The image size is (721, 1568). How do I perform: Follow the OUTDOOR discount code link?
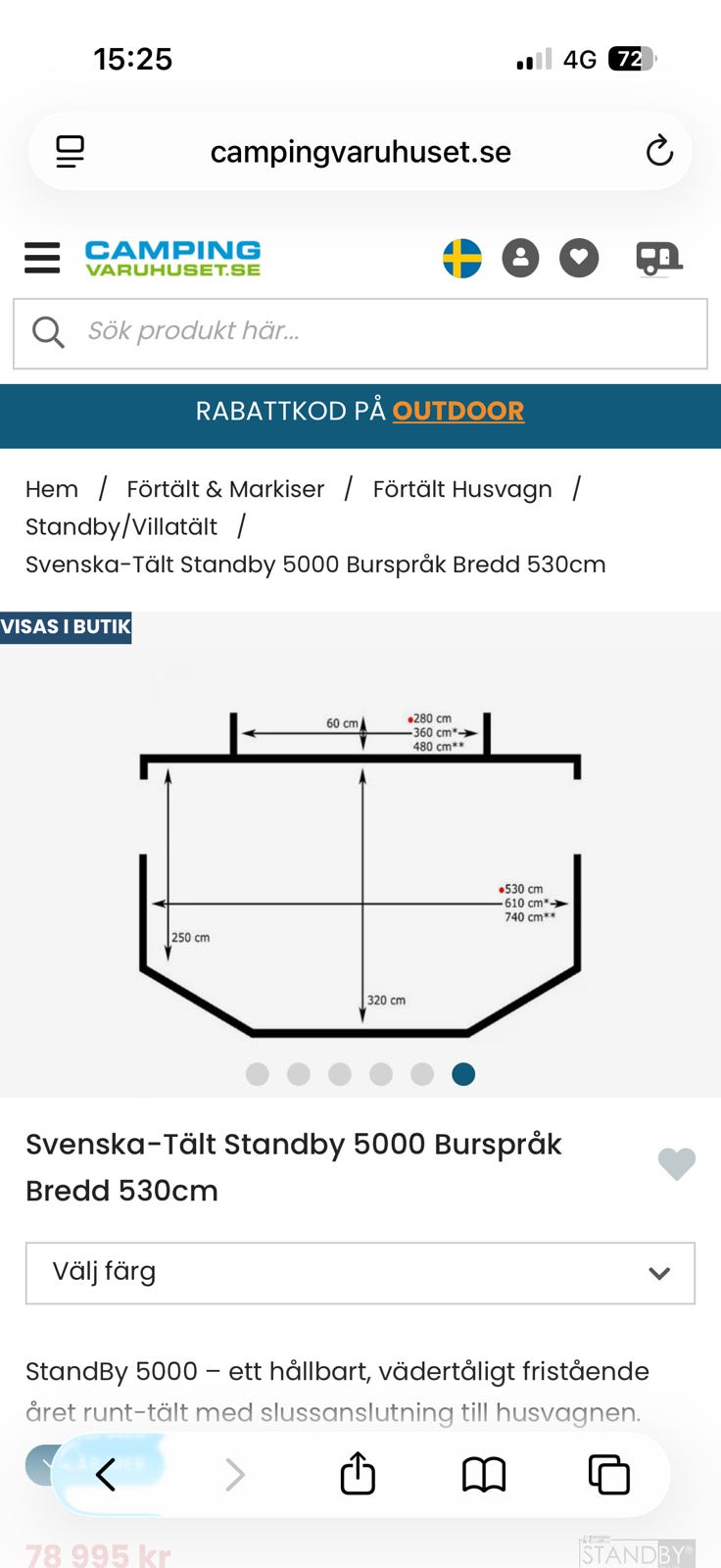tap(458, 411)
